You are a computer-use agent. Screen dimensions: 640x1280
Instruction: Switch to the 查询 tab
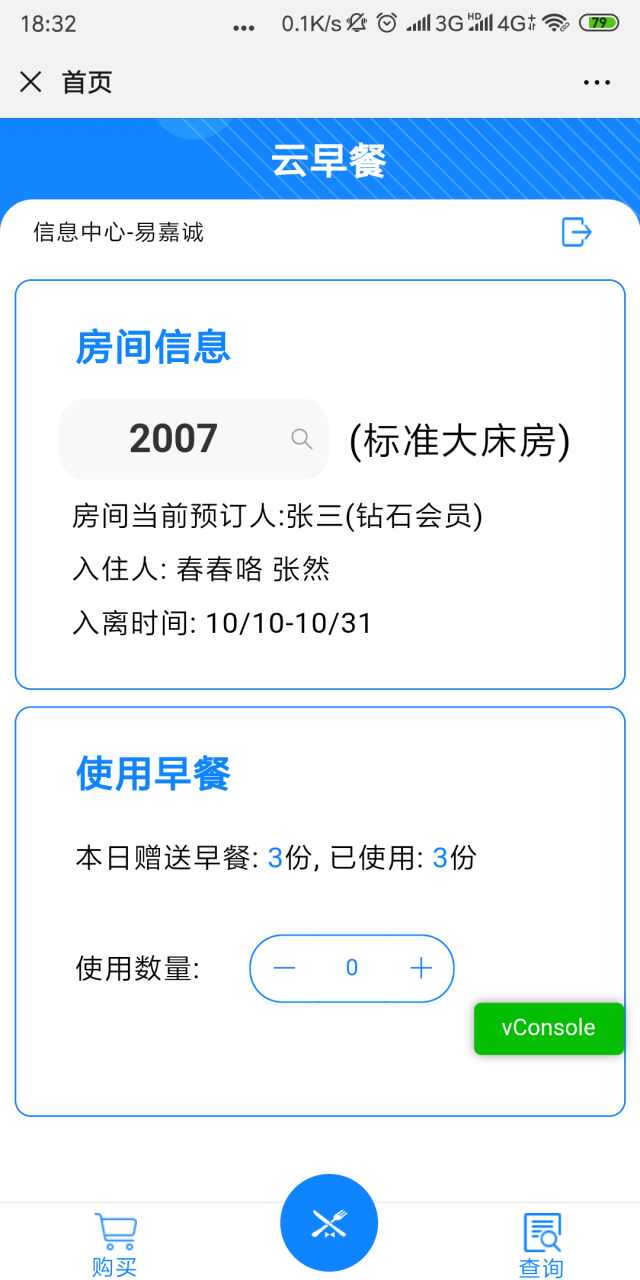(x=541, y=1244)
